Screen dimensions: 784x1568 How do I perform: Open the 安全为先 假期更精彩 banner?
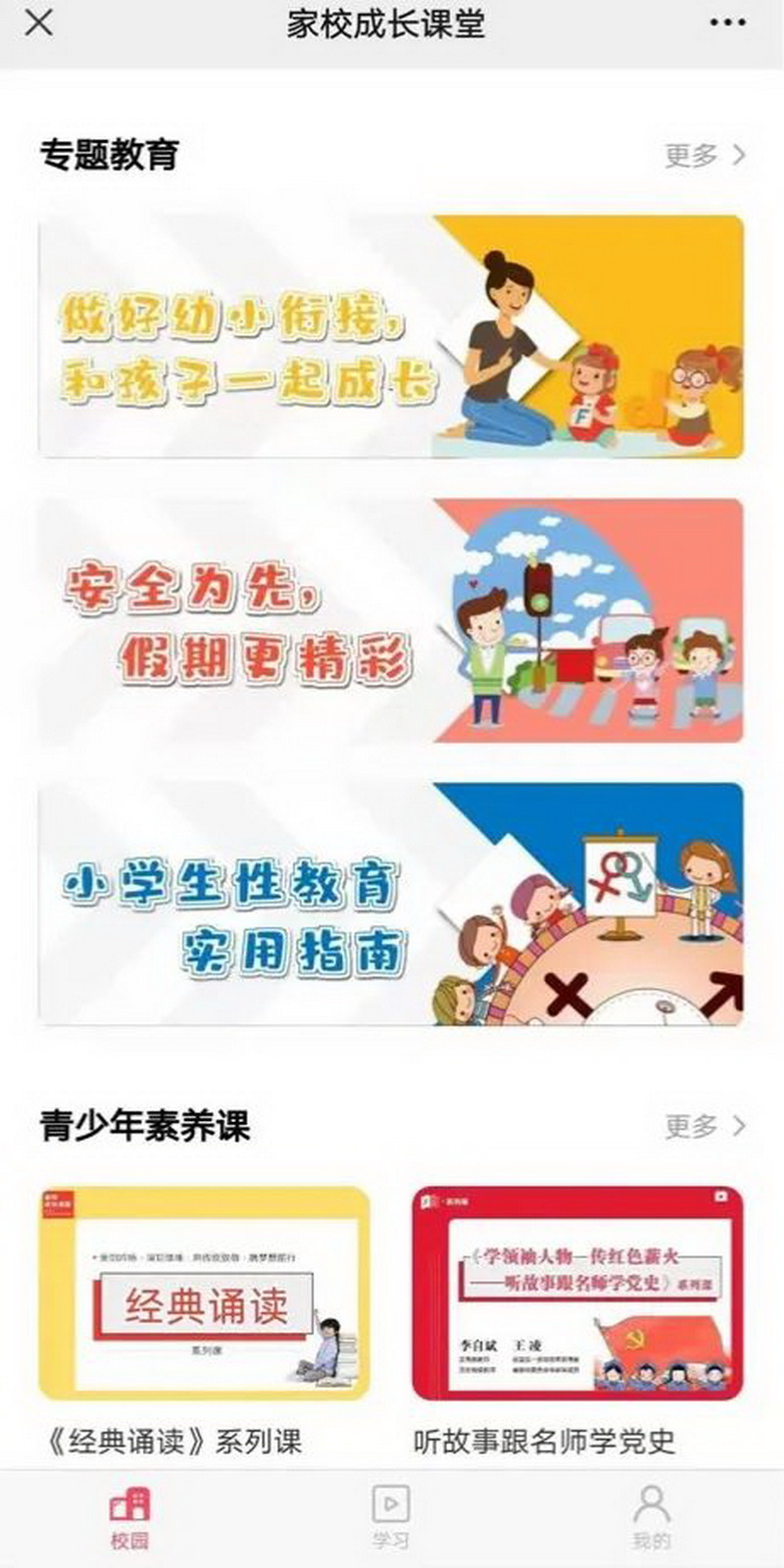point(390,619)
